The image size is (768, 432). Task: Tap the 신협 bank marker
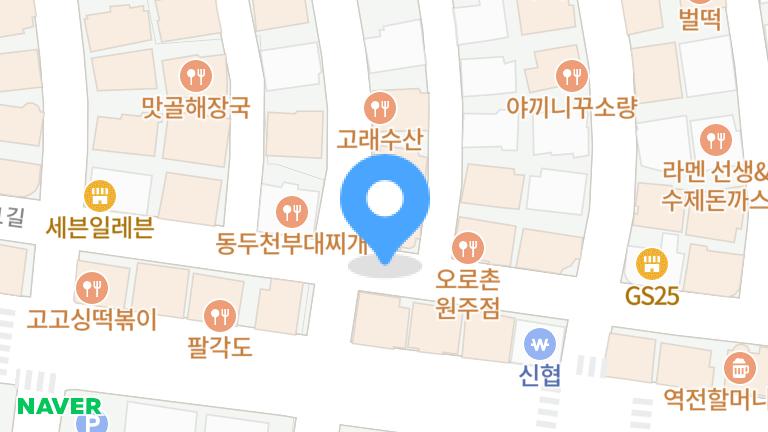tap(540, 345)
